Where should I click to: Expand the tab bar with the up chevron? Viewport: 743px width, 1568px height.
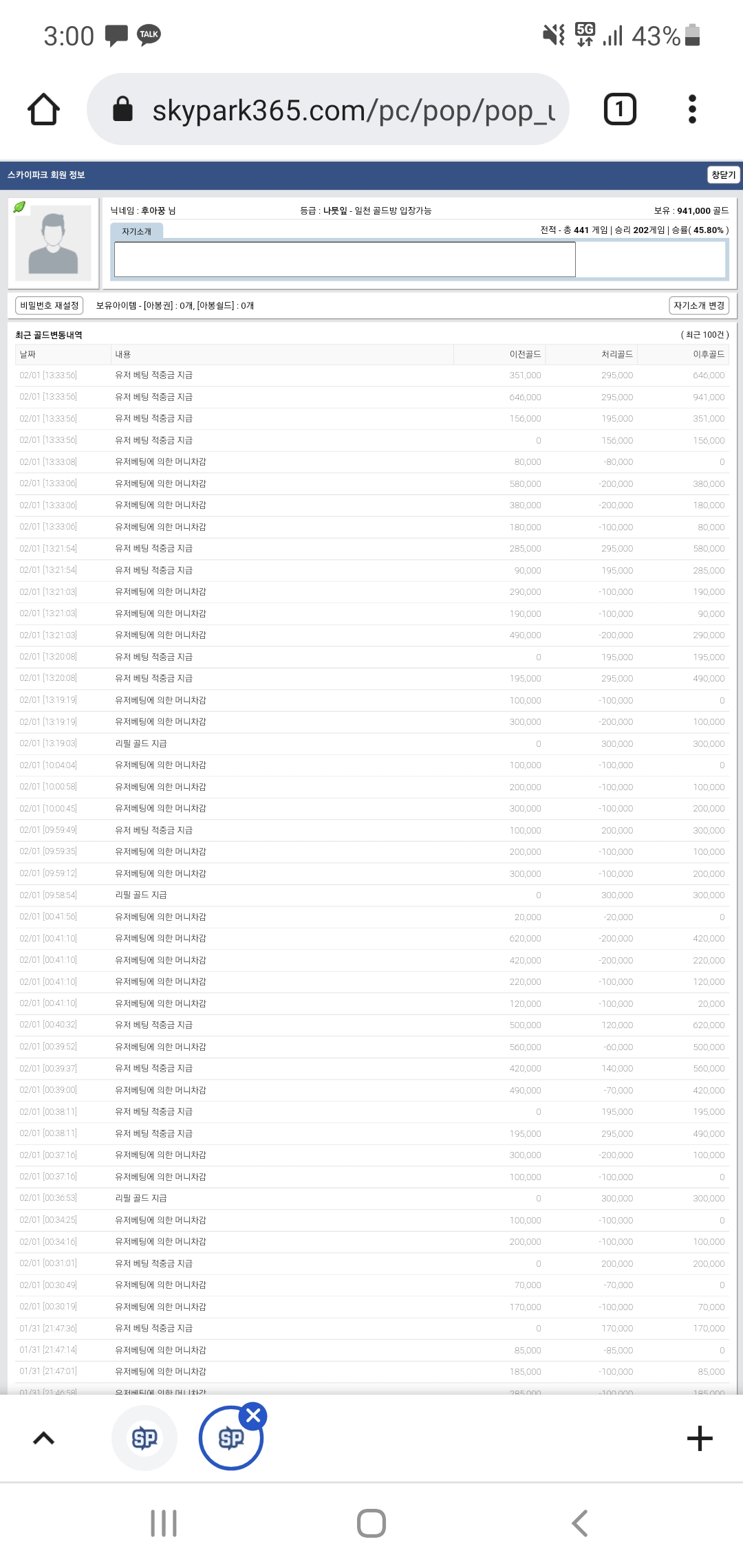43,1438
